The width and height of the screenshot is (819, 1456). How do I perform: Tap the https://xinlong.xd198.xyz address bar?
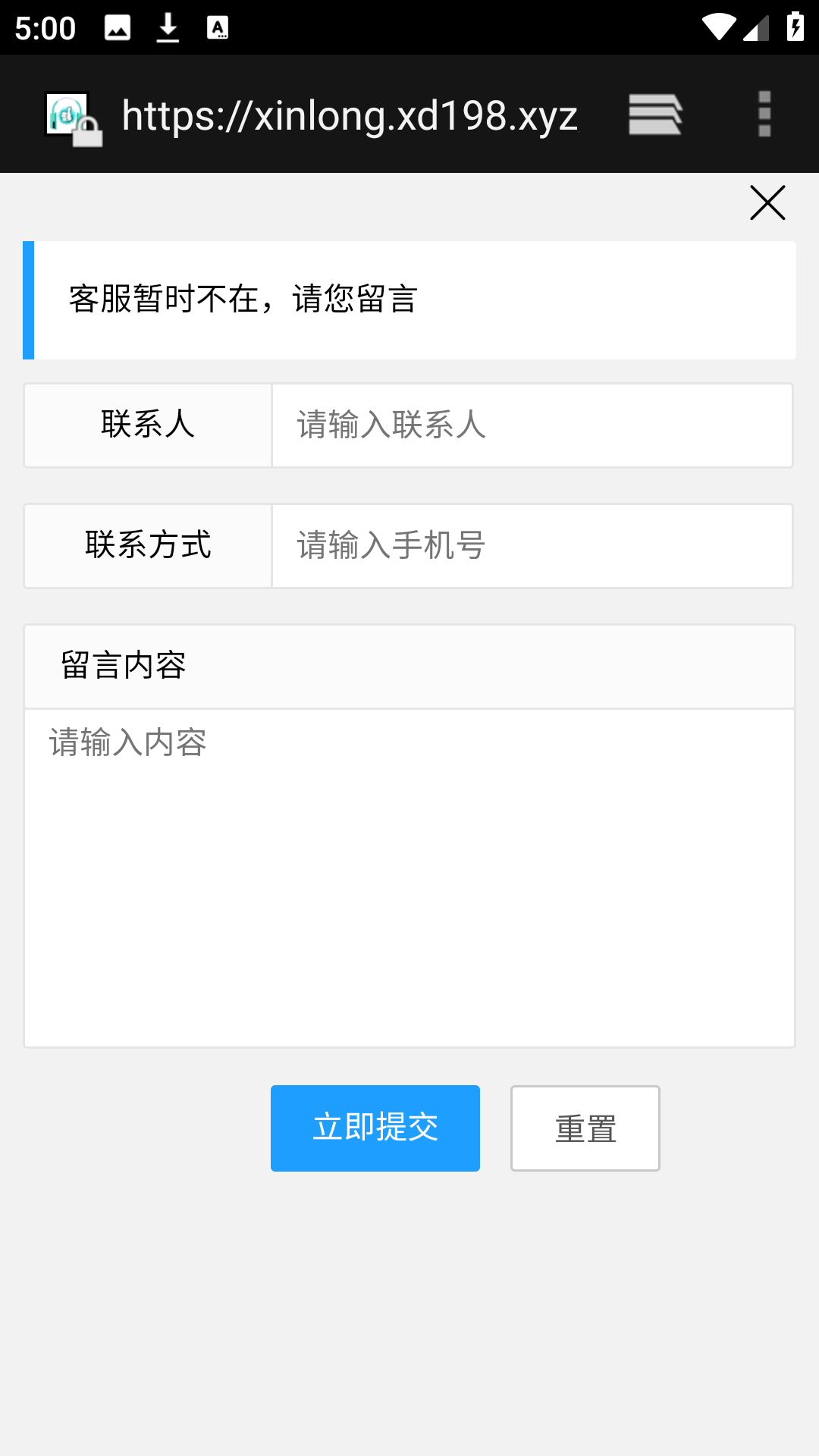349,115
